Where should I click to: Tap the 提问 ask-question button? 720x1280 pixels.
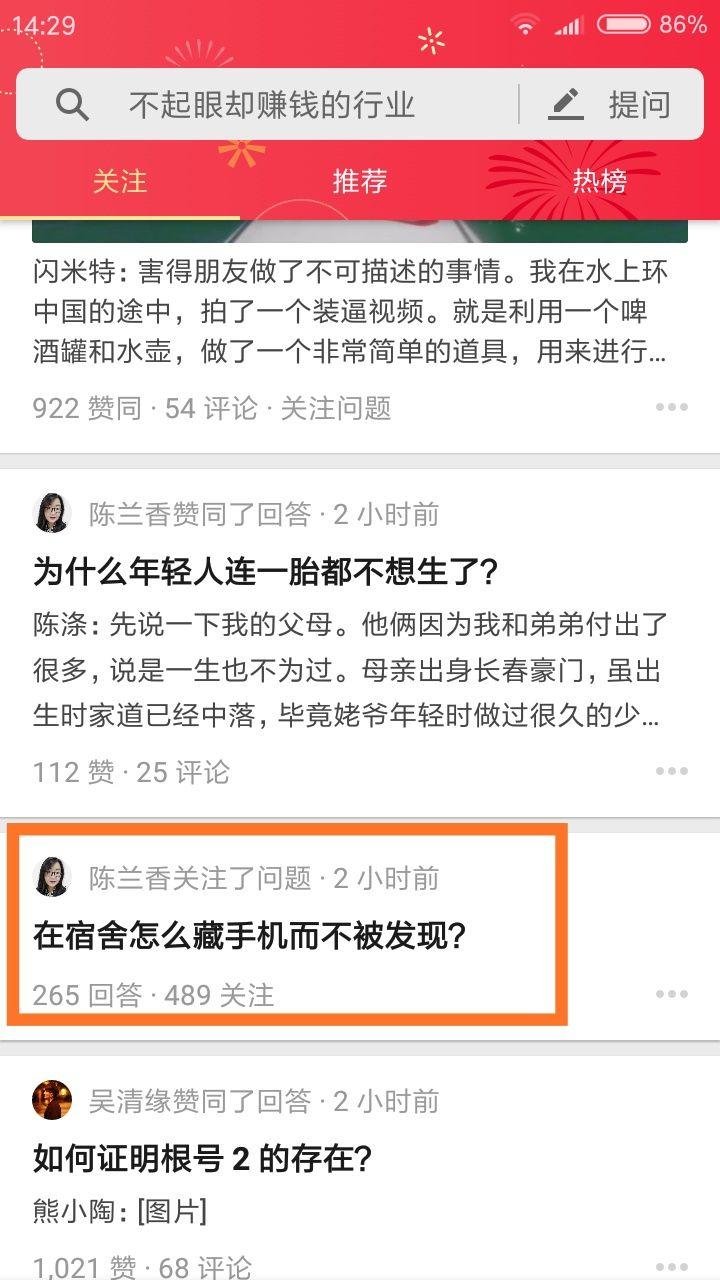click(610, 104)
